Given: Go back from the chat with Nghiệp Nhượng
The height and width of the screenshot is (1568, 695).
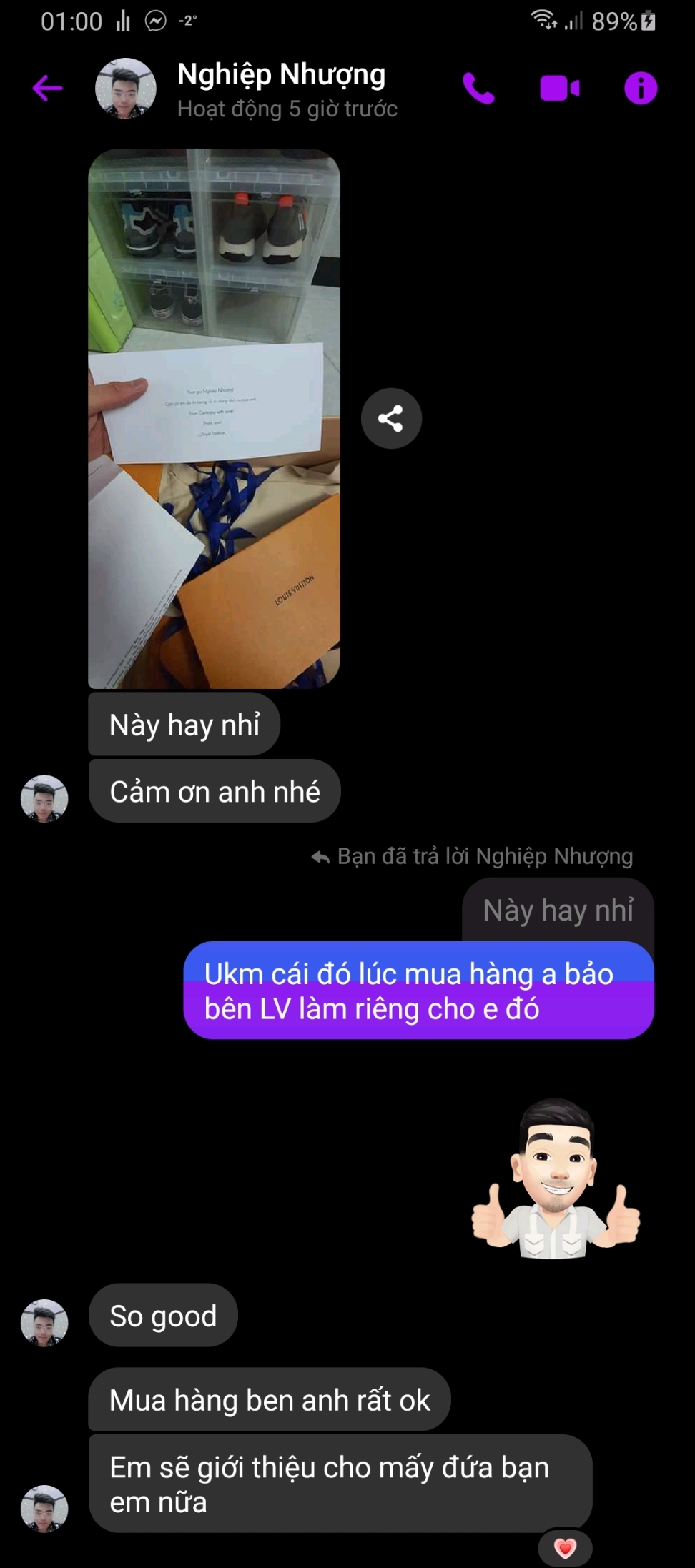Looking at the screenshot, I should tap(48, 89).
